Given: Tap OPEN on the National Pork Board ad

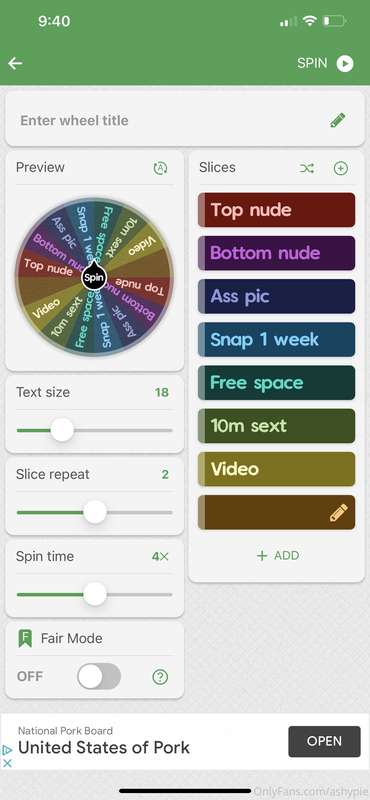Looking at the screenshot, I should [x=324, y=741].
